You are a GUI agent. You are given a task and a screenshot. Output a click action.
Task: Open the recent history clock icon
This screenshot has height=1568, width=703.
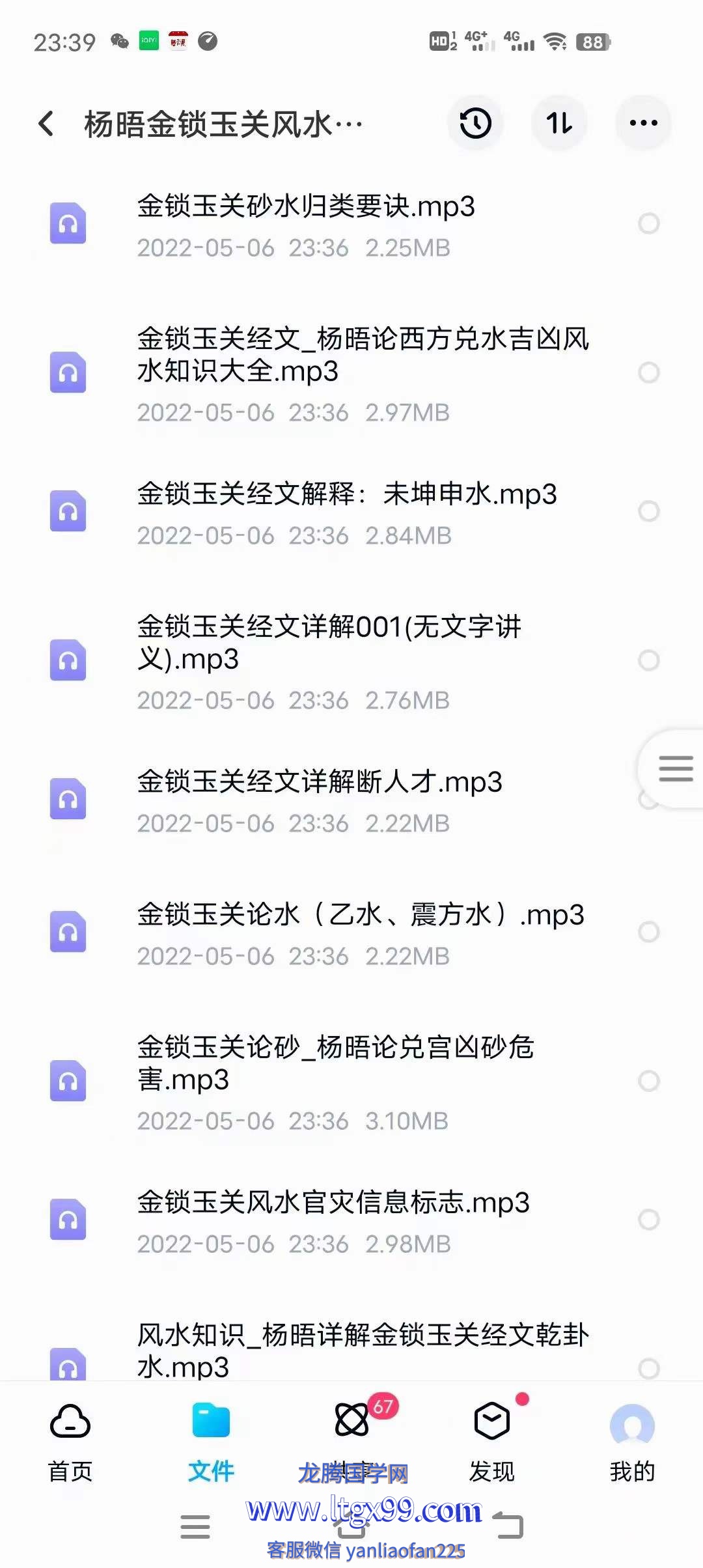click(475, 124)
